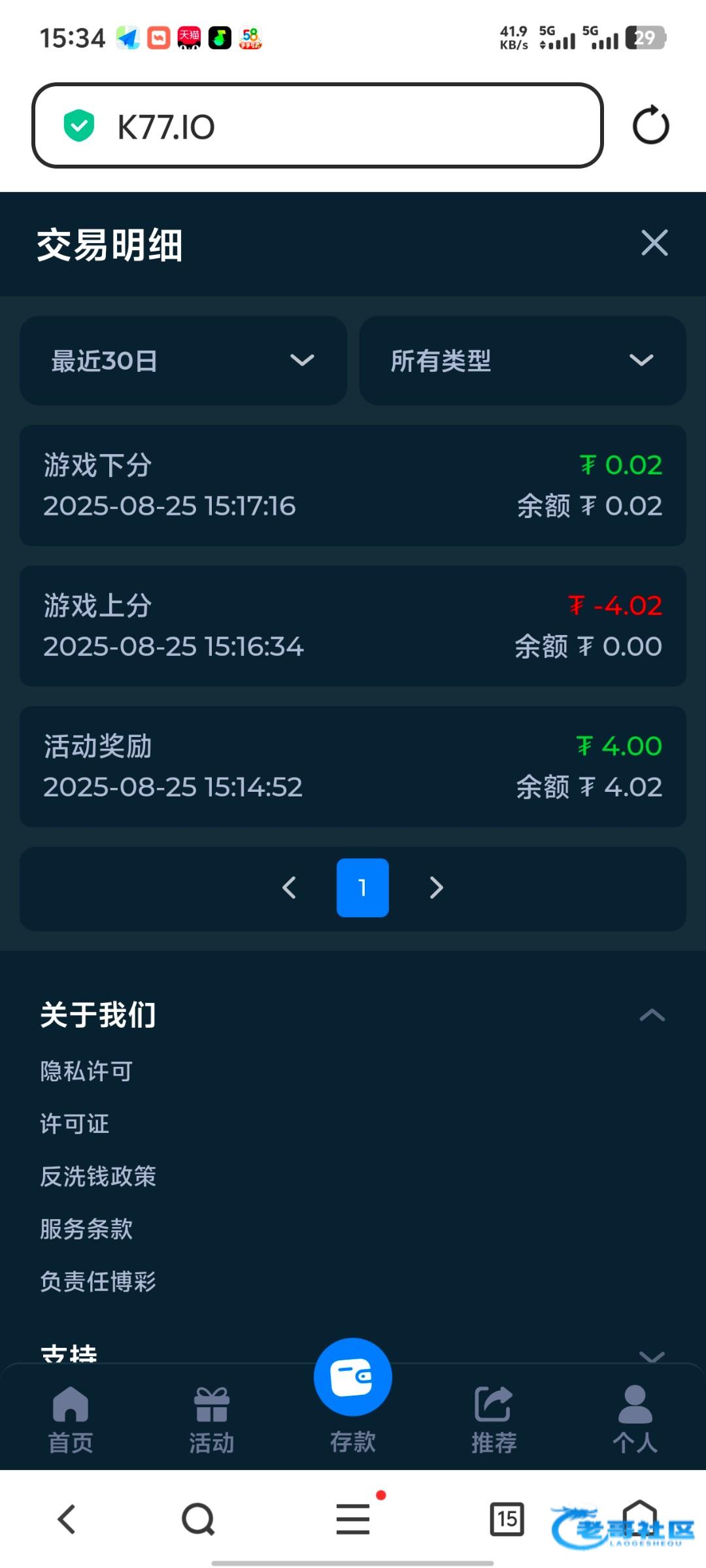Switch to the 首页 tab

point(71,1419)
